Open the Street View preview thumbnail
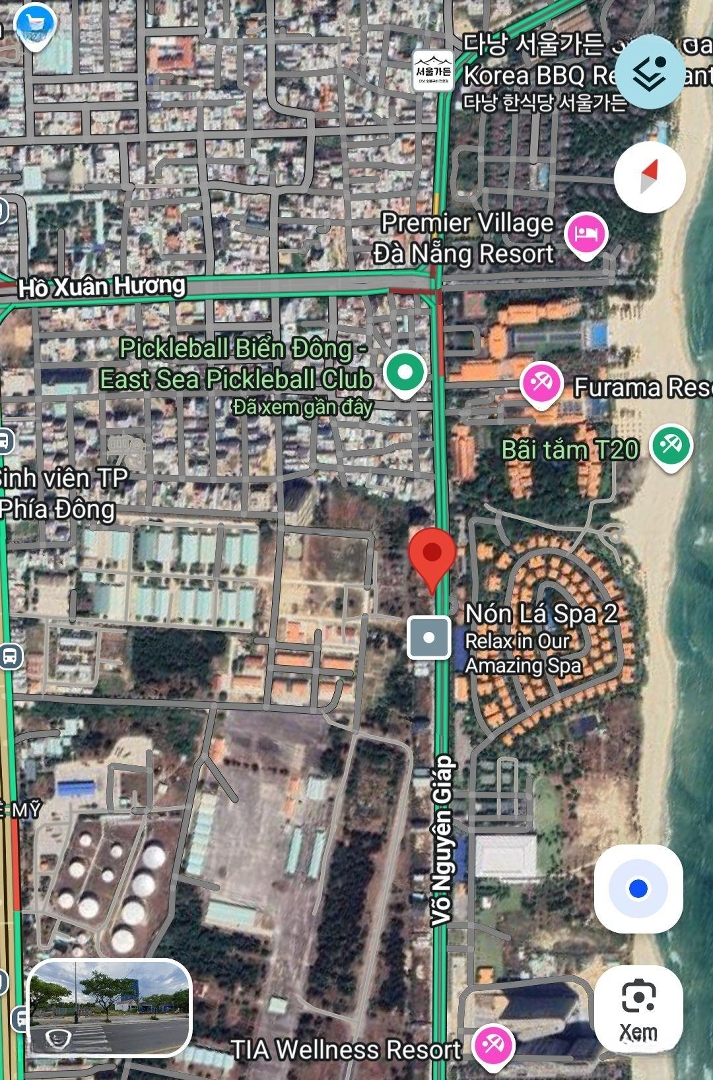 pyautogui.click(x=110, y=1008)
